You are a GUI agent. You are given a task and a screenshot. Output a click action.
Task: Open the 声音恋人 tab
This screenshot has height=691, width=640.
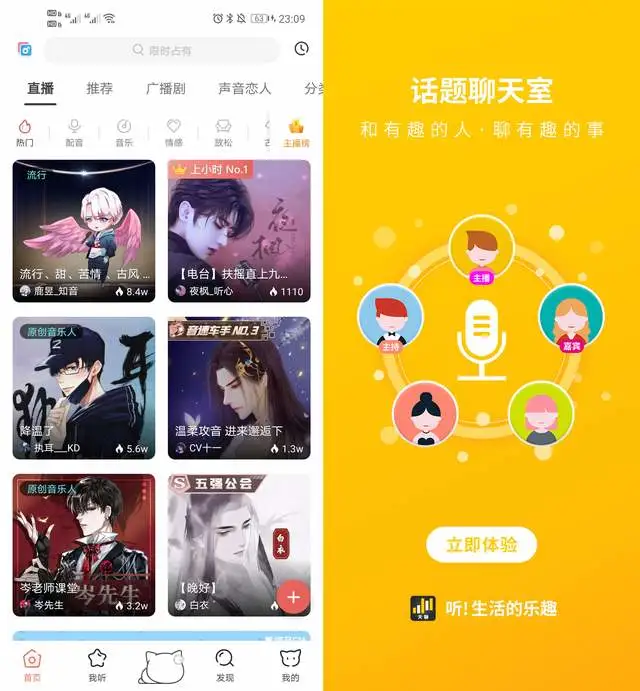click(x=245, y=89)
